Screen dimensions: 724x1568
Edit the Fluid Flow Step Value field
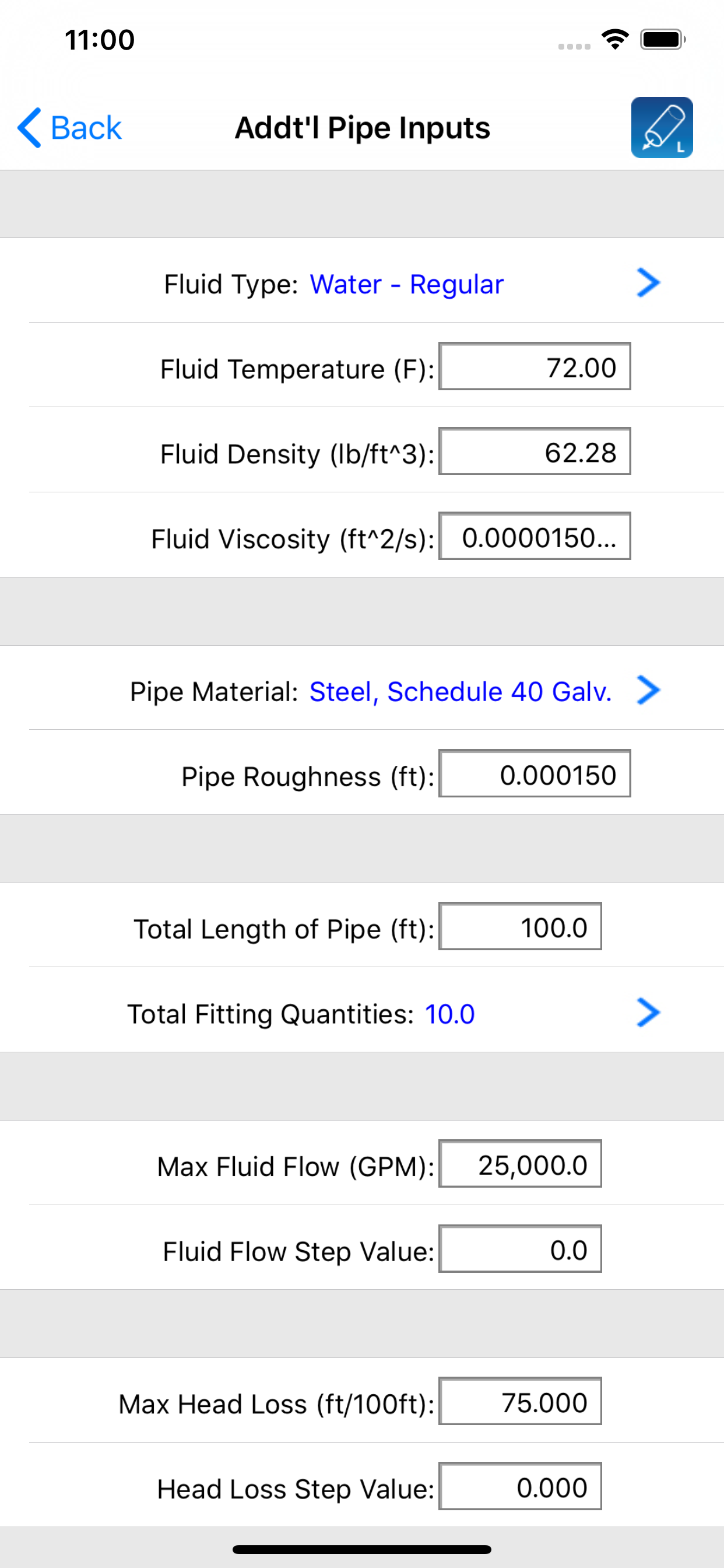point(520,1249)
